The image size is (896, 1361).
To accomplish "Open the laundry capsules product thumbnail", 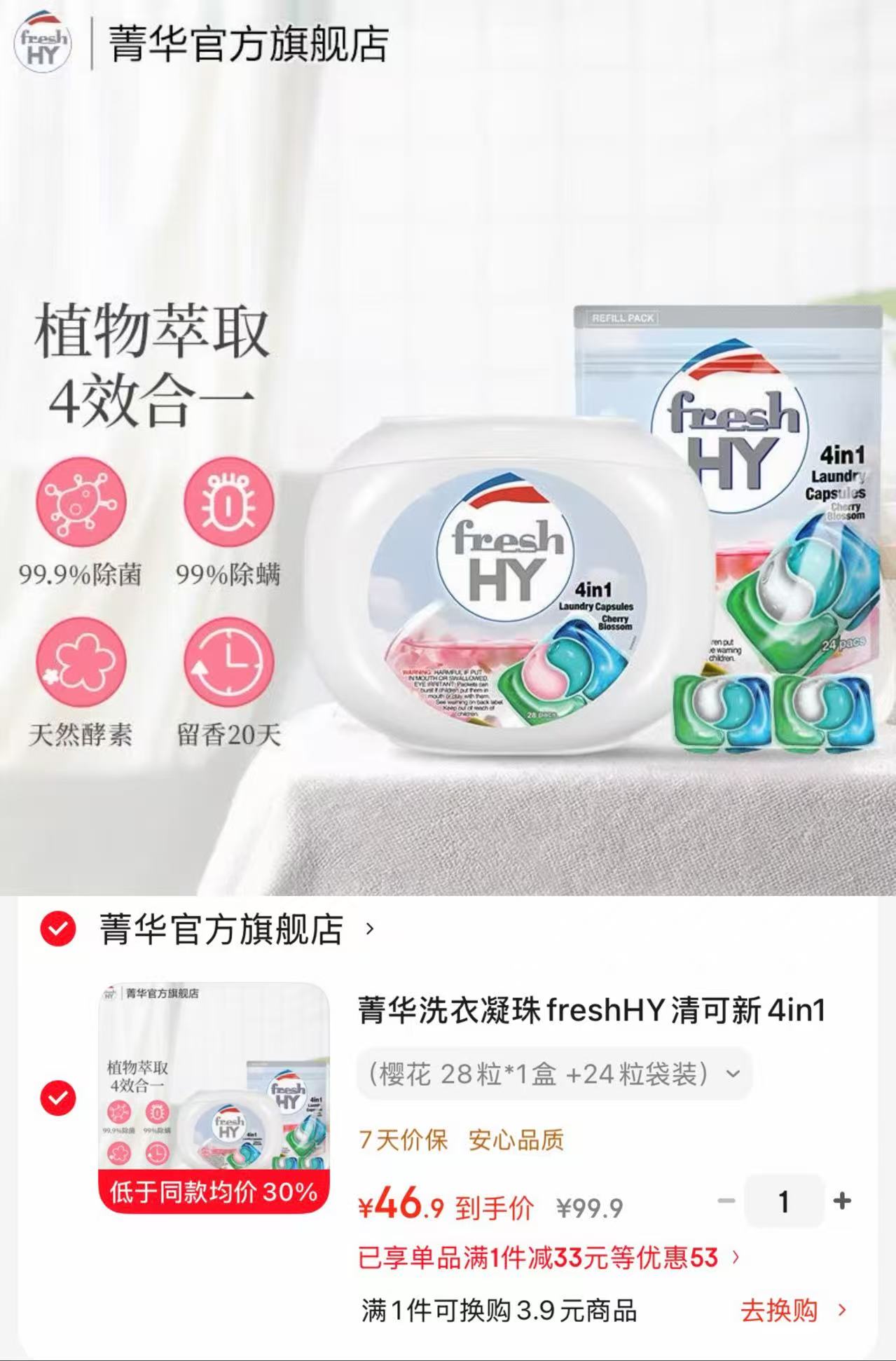I will [x=214, y=1098].
